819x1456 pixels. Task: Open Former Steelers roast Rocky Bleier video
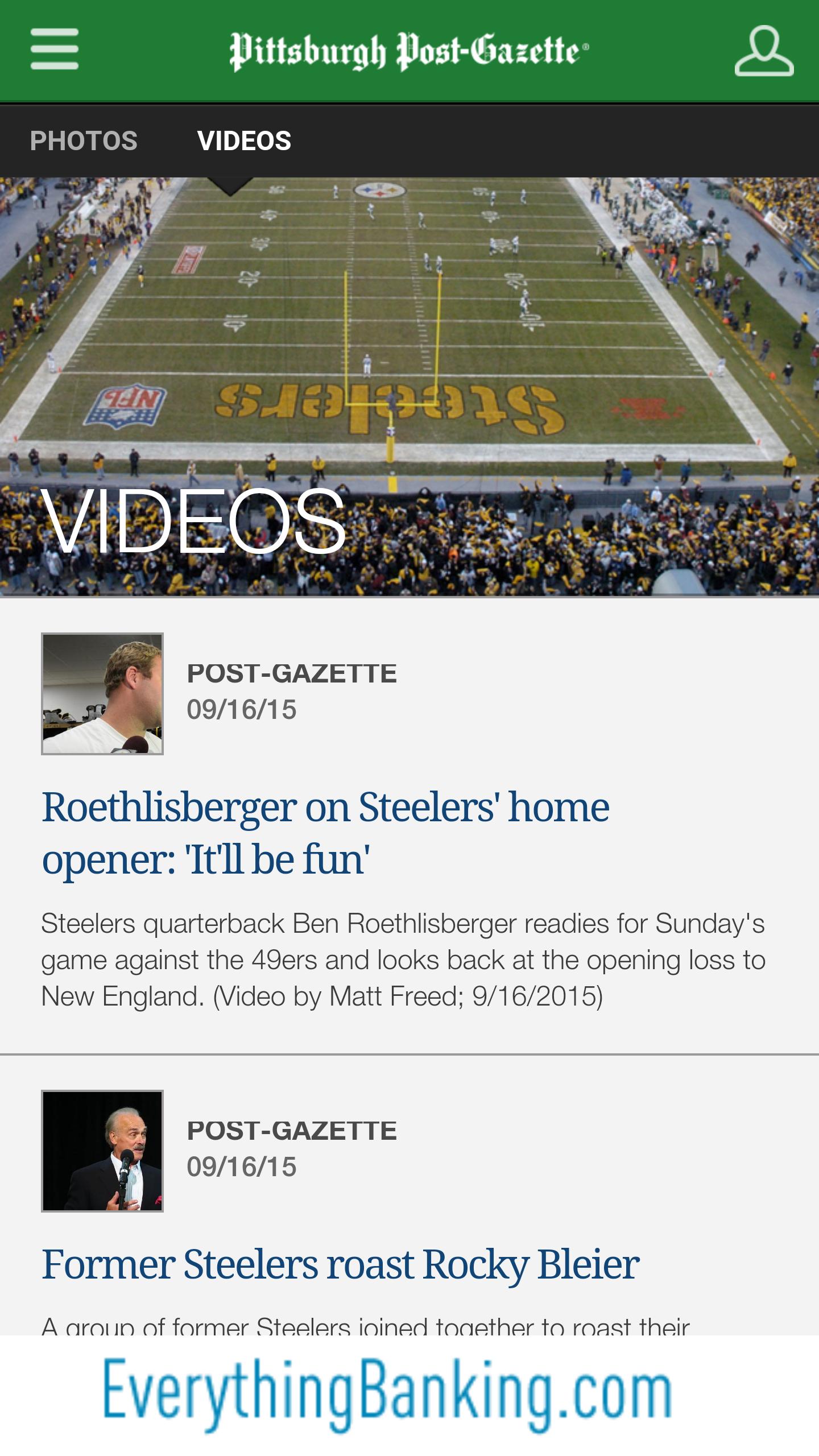340,1265
